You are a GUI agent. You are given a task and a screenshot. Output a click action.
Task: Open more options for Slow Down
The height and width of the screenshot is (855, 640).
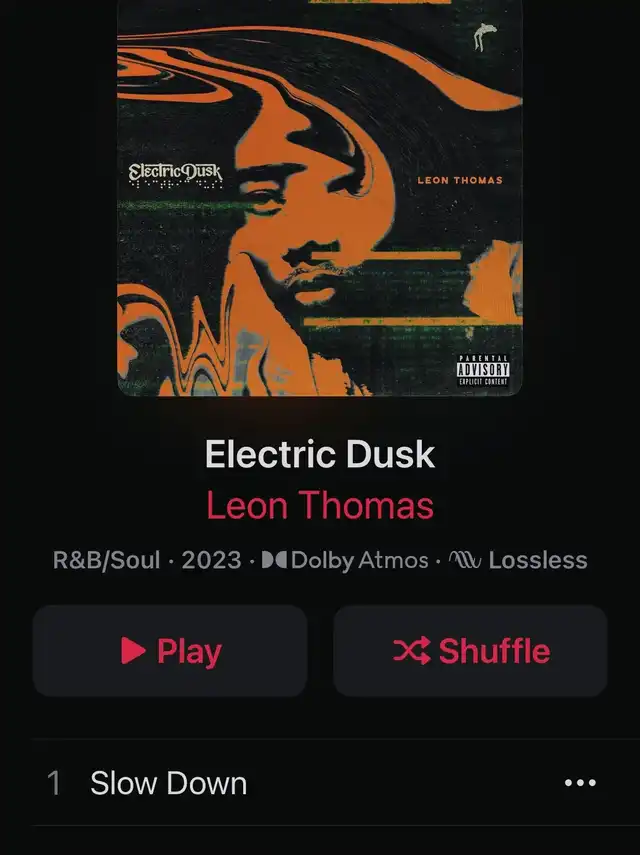click(x=580, y=783)
